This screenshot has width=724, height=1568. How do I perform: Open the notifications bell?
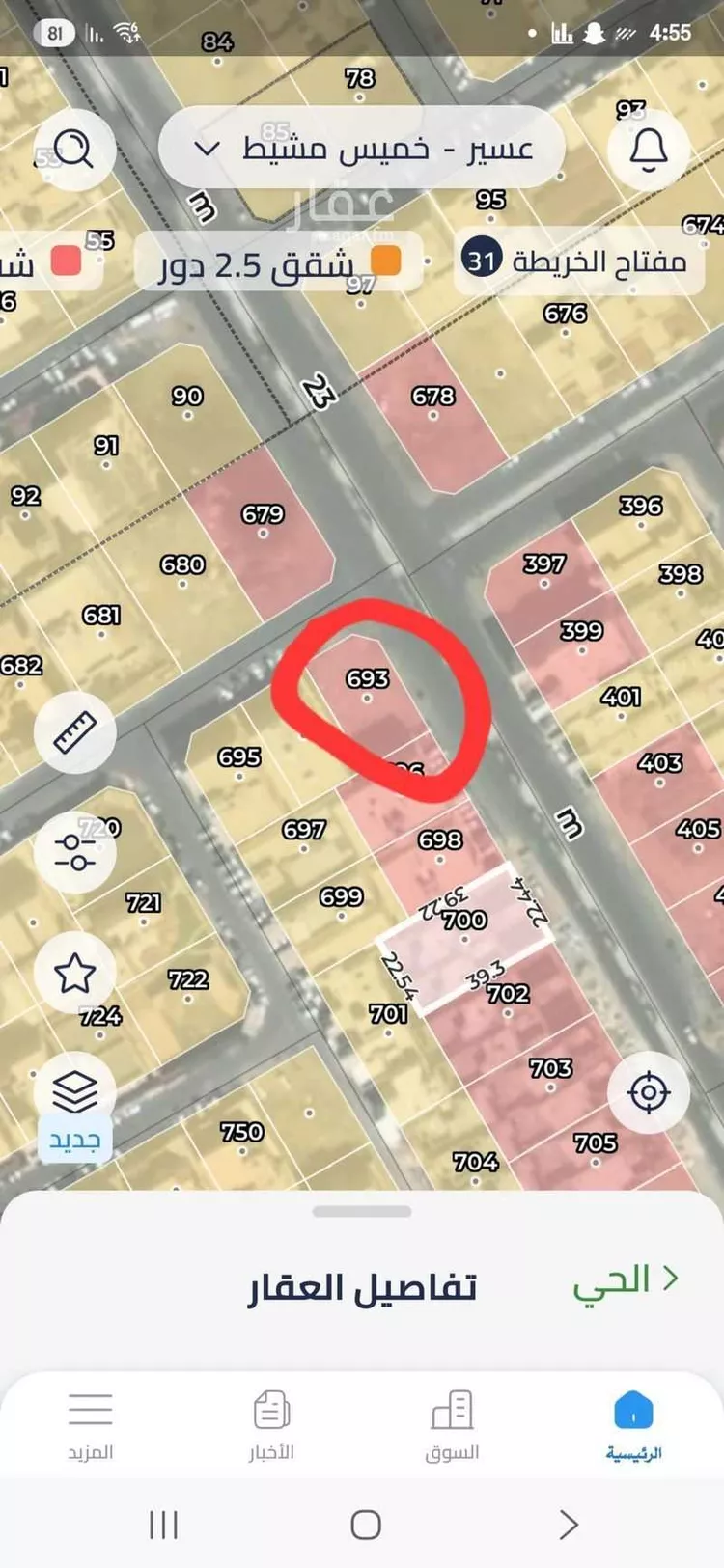click(x=649, y=150)
